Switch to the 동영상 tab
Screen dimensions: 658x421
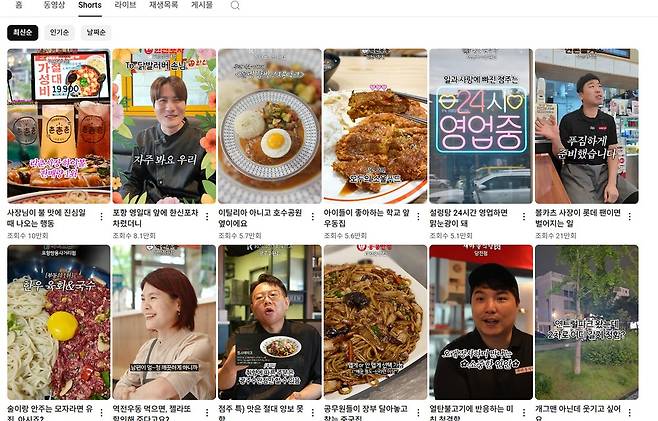pyautogui.click(x=53, y=5)
